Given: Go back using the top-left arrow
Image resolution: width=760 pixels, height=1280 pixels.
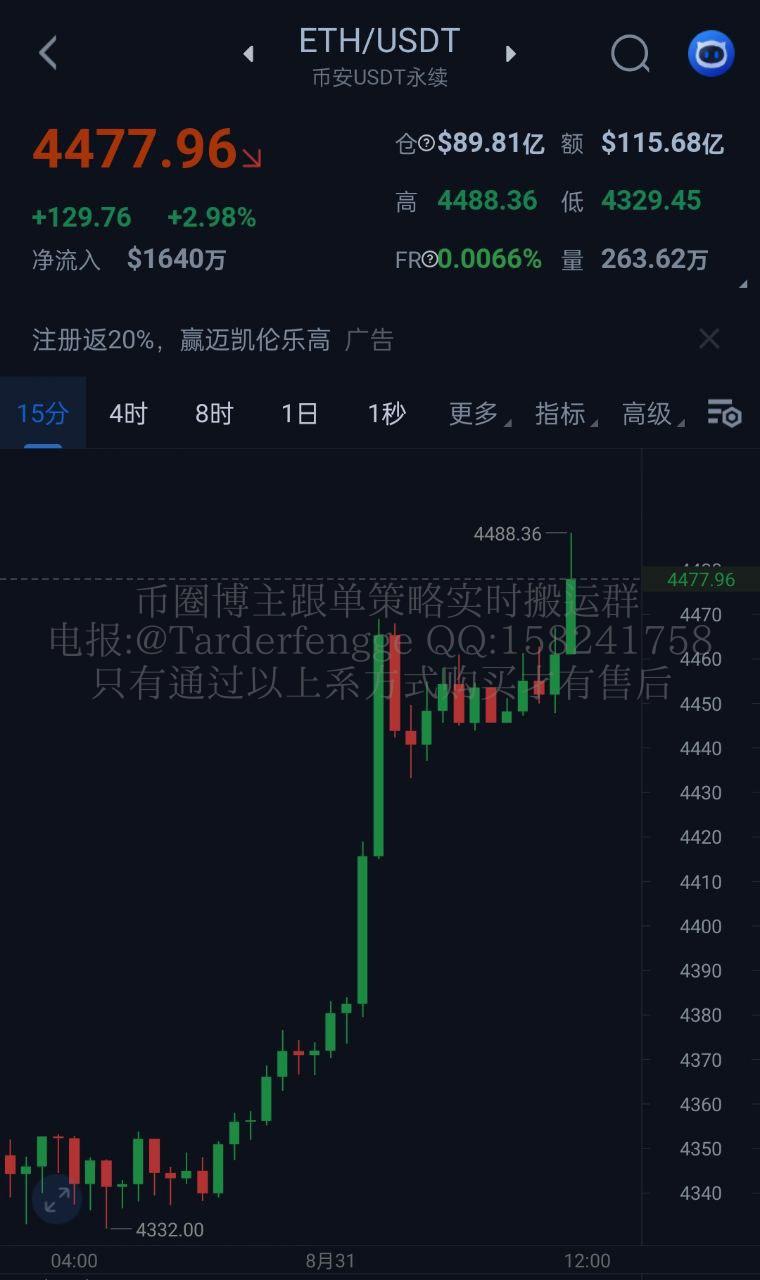Looking at the screenshot, I should pyautogui.click(x=48, y=53).
